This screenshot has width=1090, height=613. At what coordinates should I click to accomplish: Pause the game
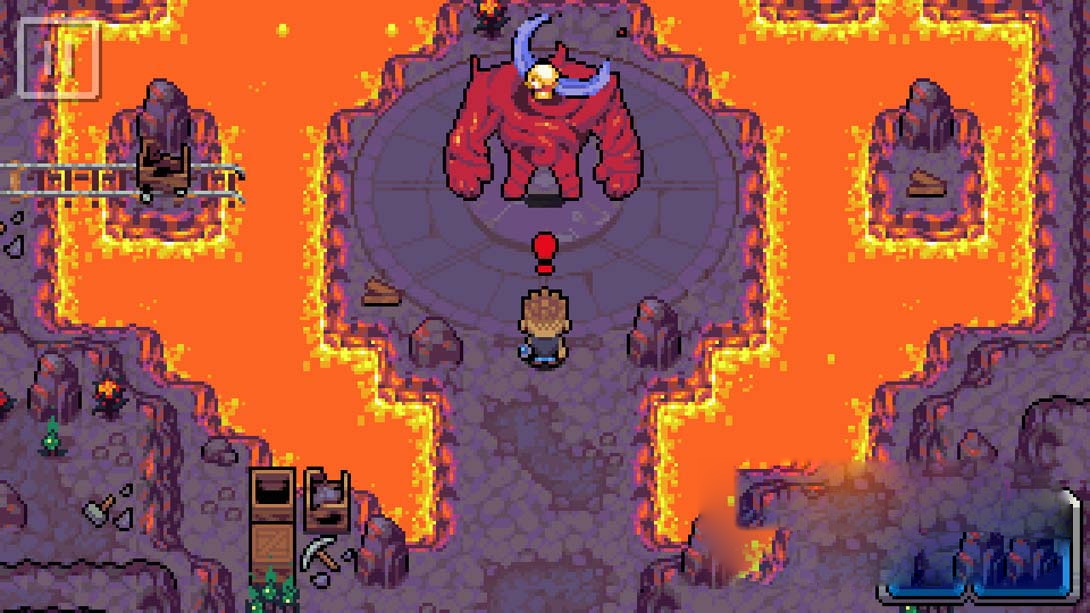pyautogui.click(x=59, y=58)
